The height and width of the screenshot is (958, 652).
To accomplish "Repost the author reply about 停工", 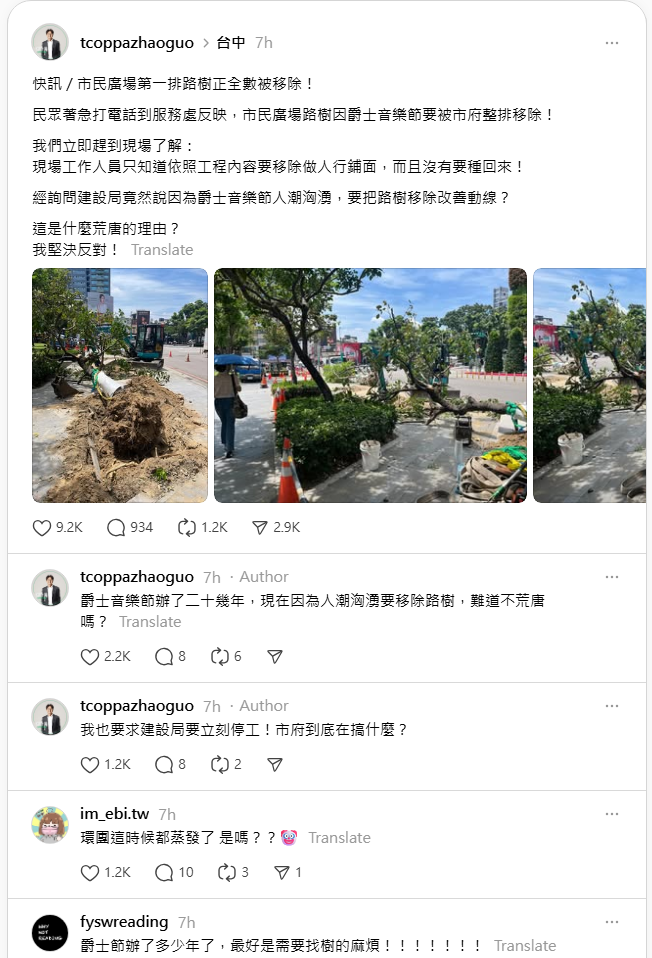I will tap(220, 765).
